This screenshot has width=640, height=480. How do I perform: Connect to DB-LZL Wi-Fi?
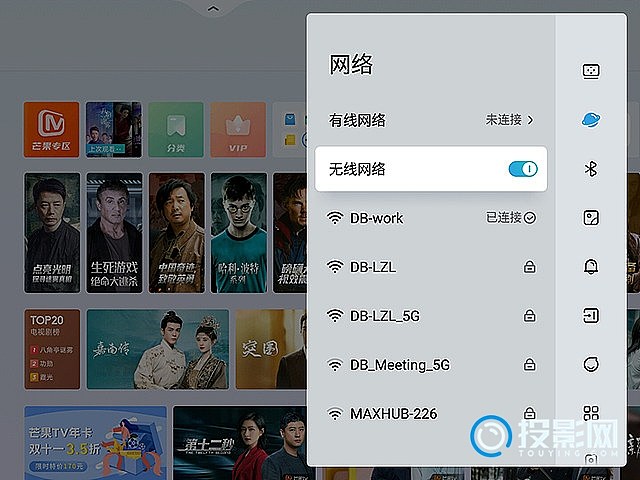[430, 266]
